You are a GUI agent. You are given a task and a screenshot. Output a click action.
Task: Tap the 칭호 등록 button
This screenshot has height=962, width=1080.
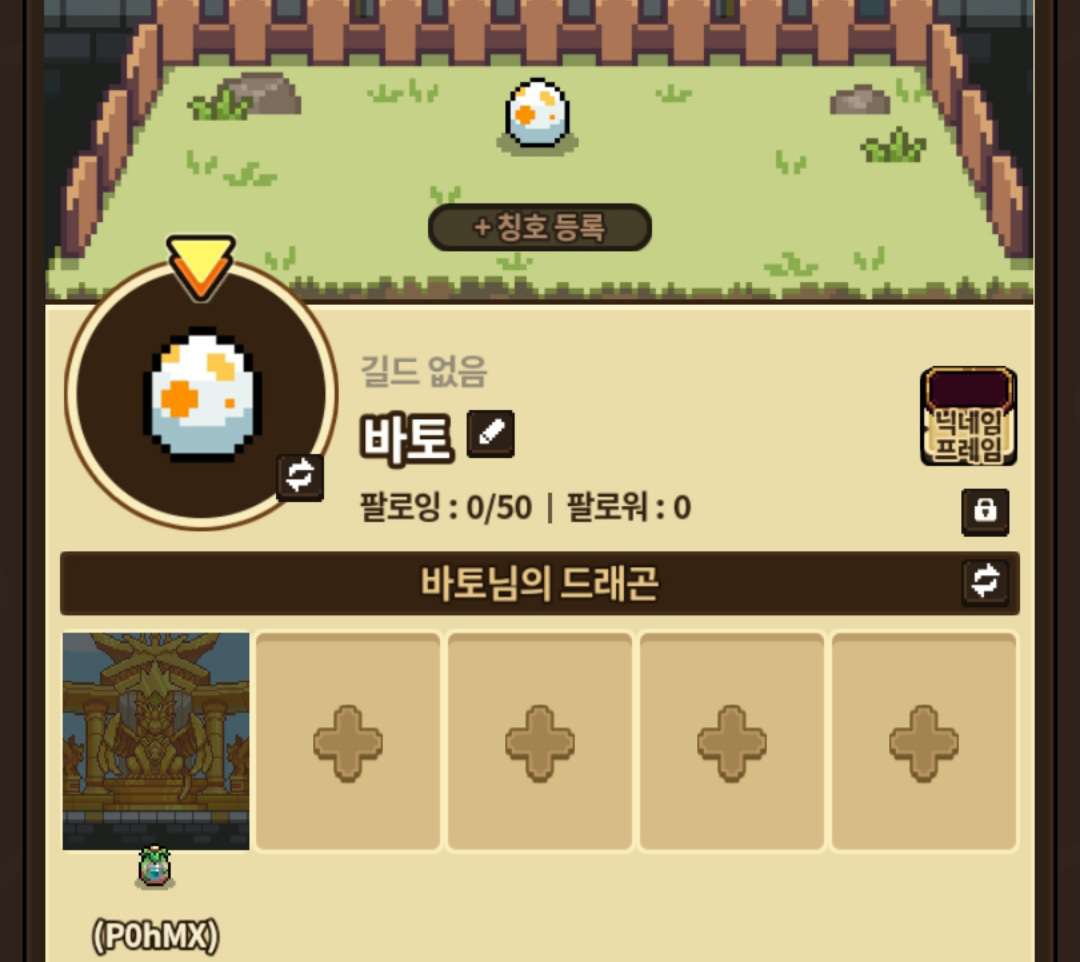coord(540,228)
